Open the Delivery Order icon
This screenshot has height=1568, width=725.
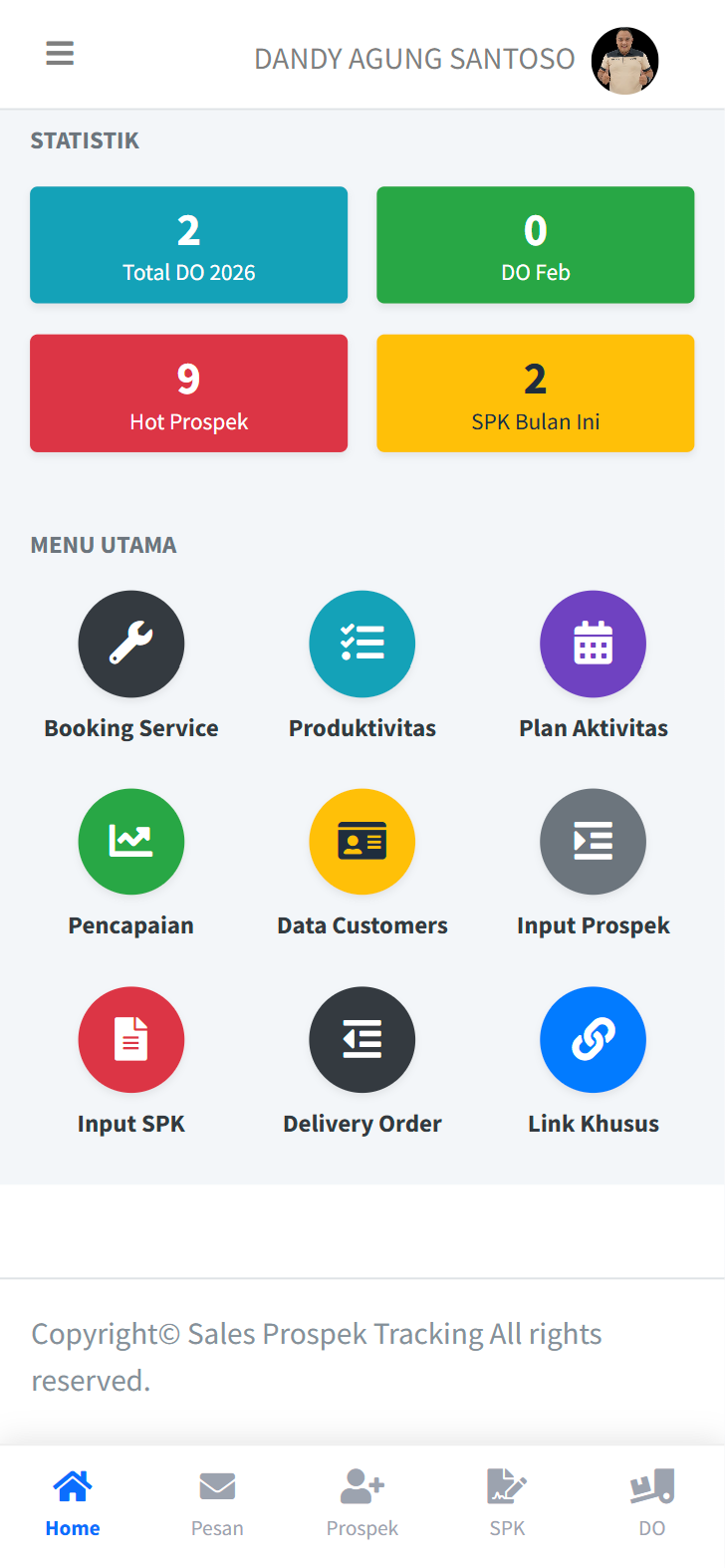coord(362,1039)
